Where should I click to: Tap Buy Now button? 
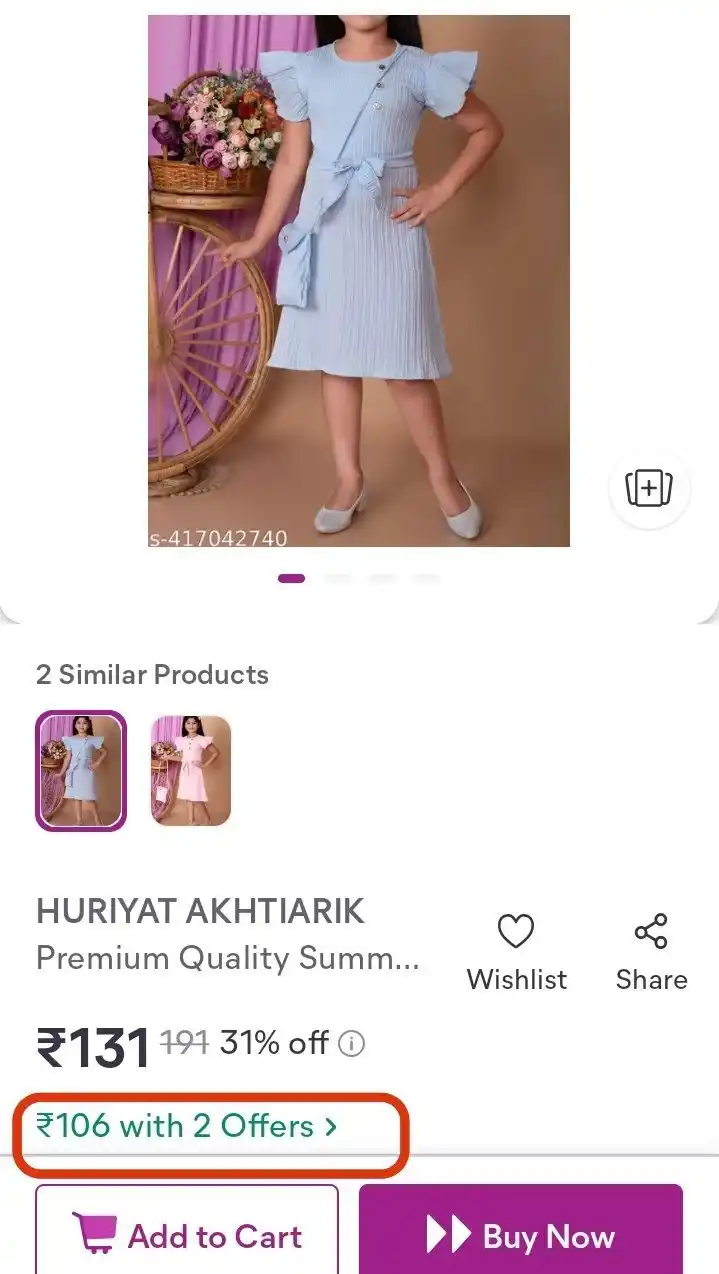point(520,1236)
